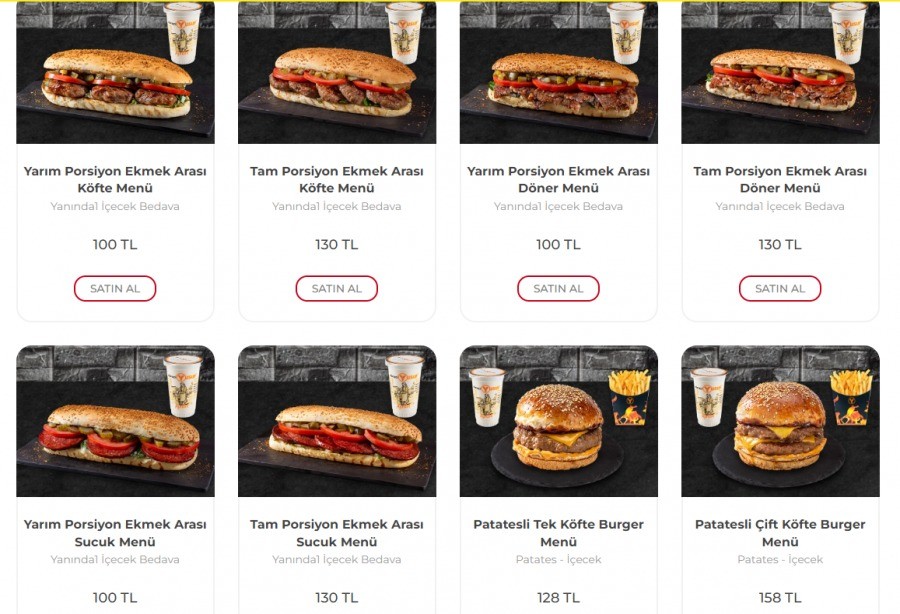Viewport: 900px width, 614px height.
Task: Open the Tam Porsiyon Ekmek Arası Sucuk Menü card
Action: 337,533
